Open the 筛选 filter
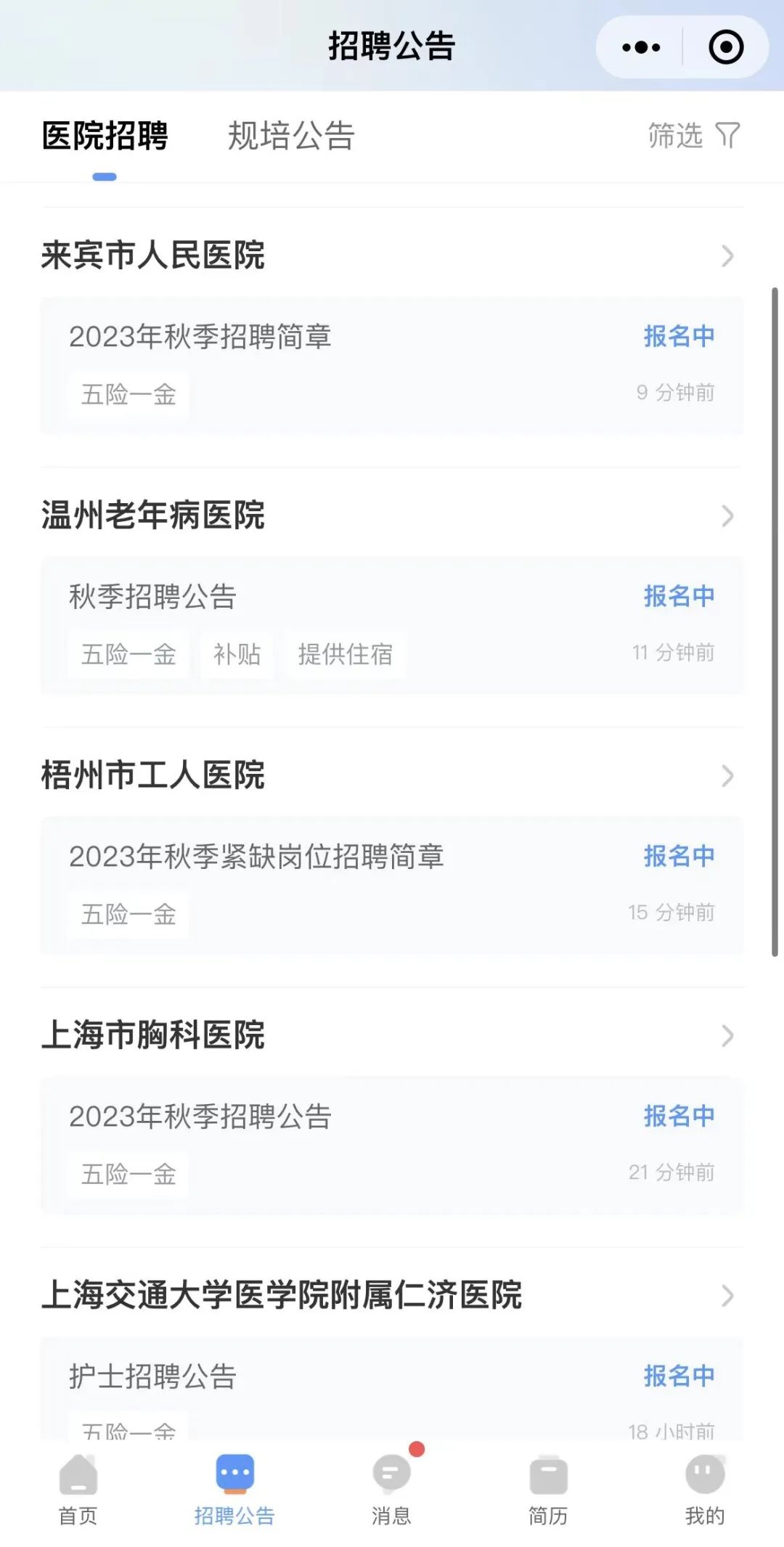Screen dimensions: 784x1547 693,136
